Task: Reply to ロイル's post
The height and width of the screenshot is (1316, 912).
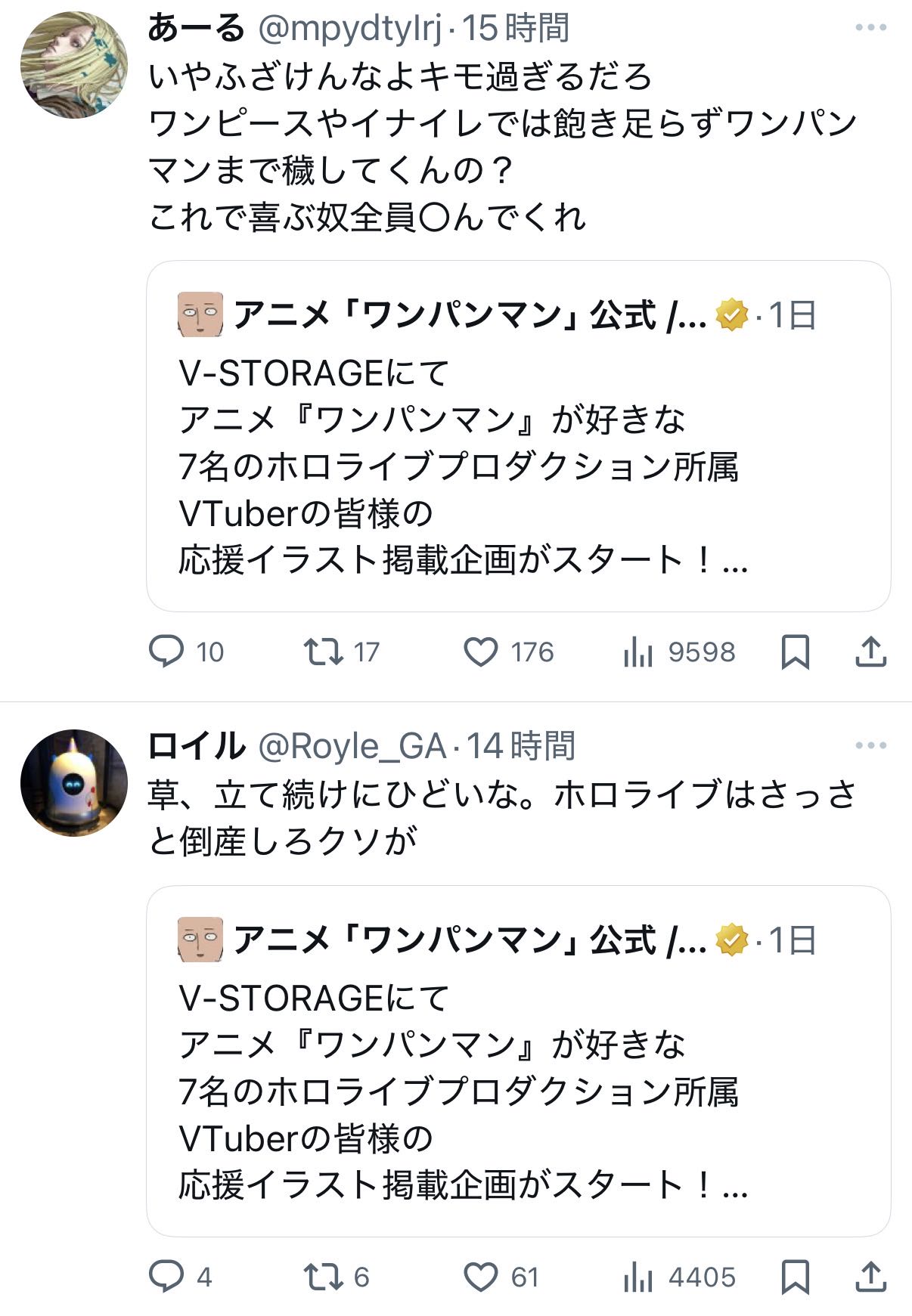Action: pyautogui.click(x=166, y=1277)
